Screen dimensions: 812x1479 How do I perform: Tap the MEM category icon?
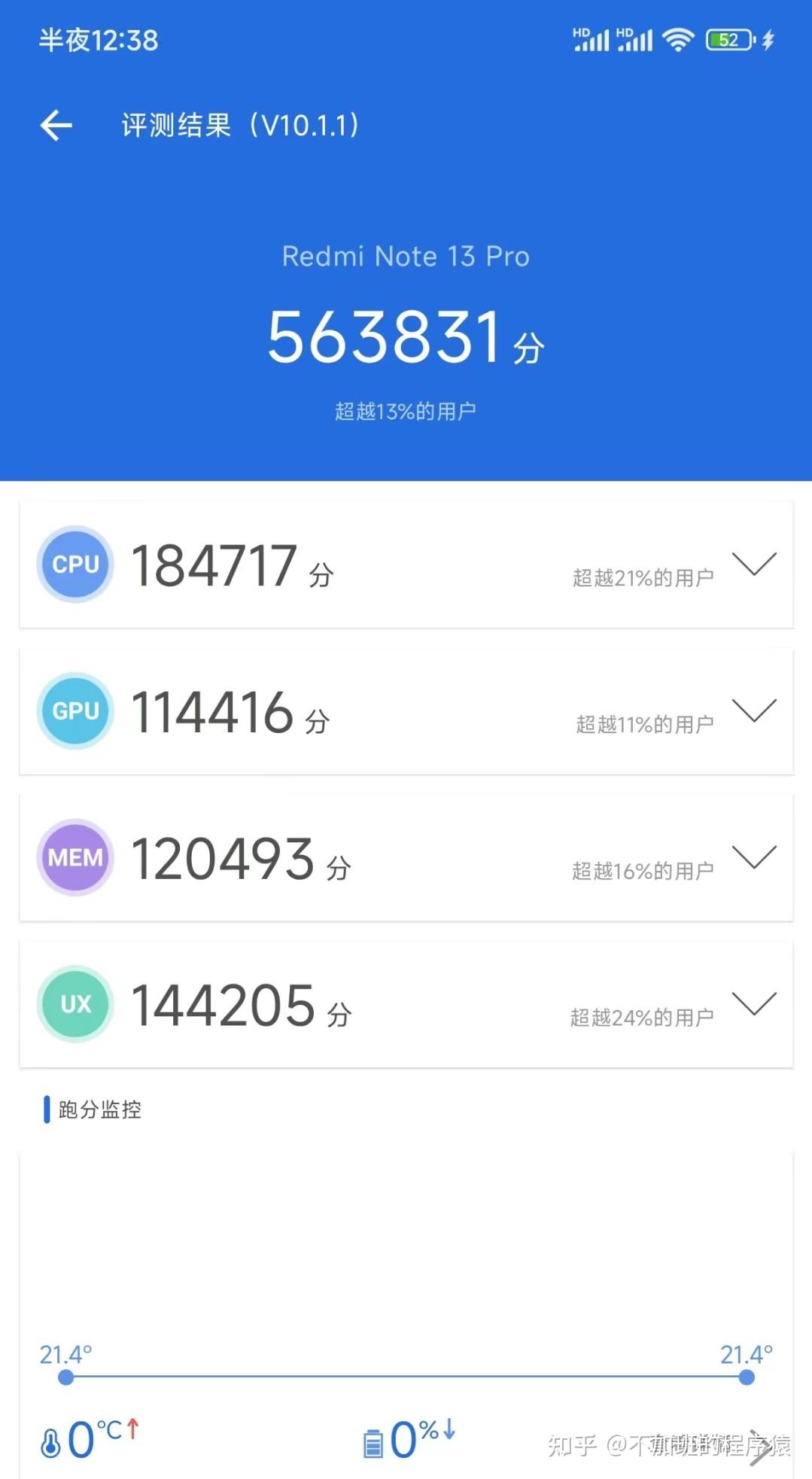point(75,858)
